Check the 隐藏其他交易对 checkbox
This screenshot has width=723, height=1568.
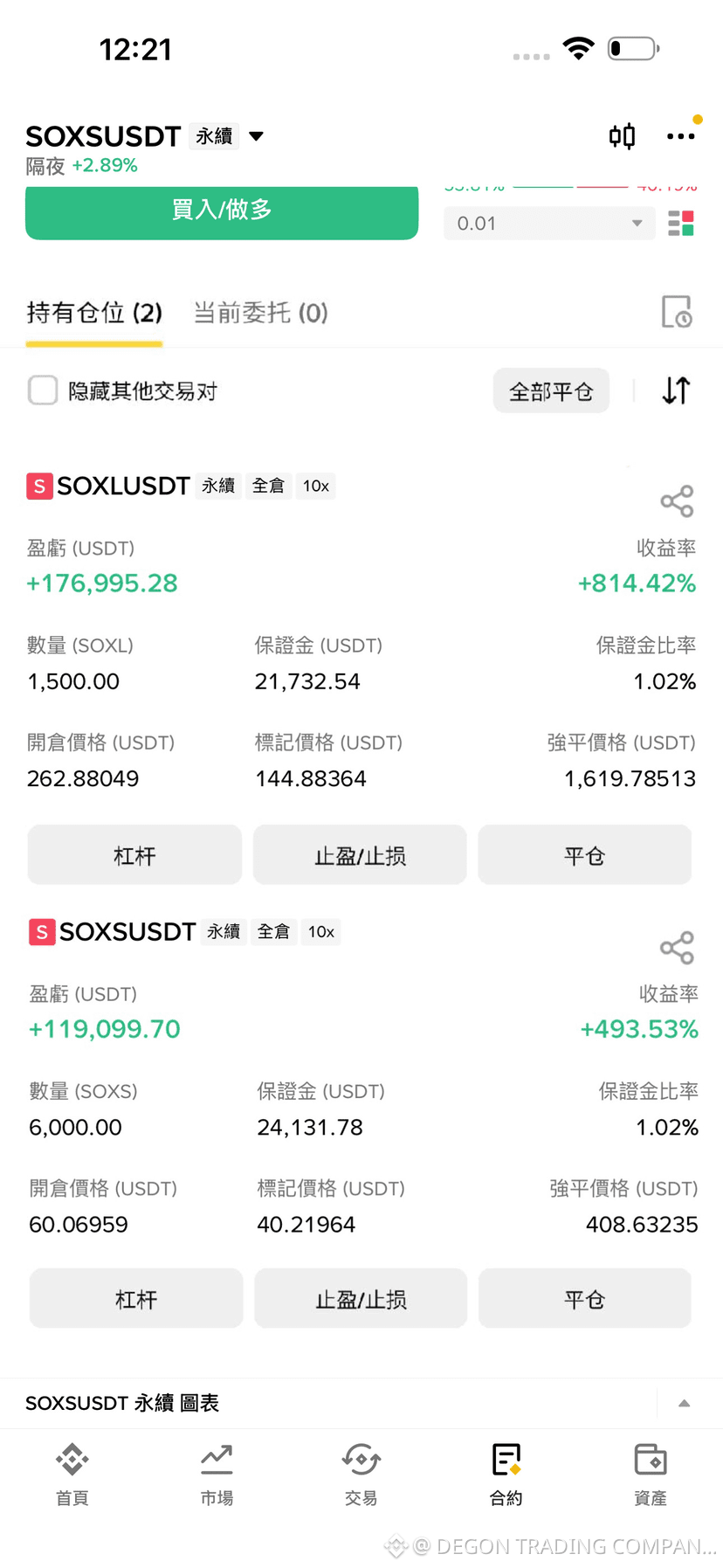[x=43, y=390]
